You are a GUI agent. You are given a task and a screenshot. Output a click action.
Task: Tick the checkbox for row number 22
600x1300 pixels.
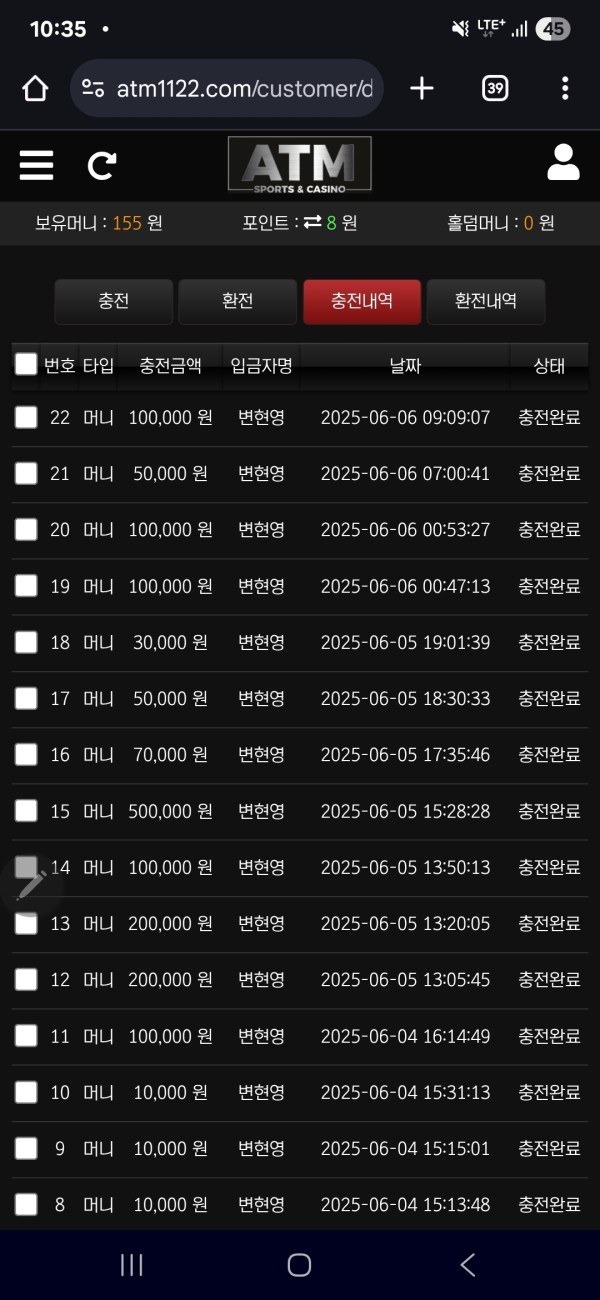coord(26,417)
